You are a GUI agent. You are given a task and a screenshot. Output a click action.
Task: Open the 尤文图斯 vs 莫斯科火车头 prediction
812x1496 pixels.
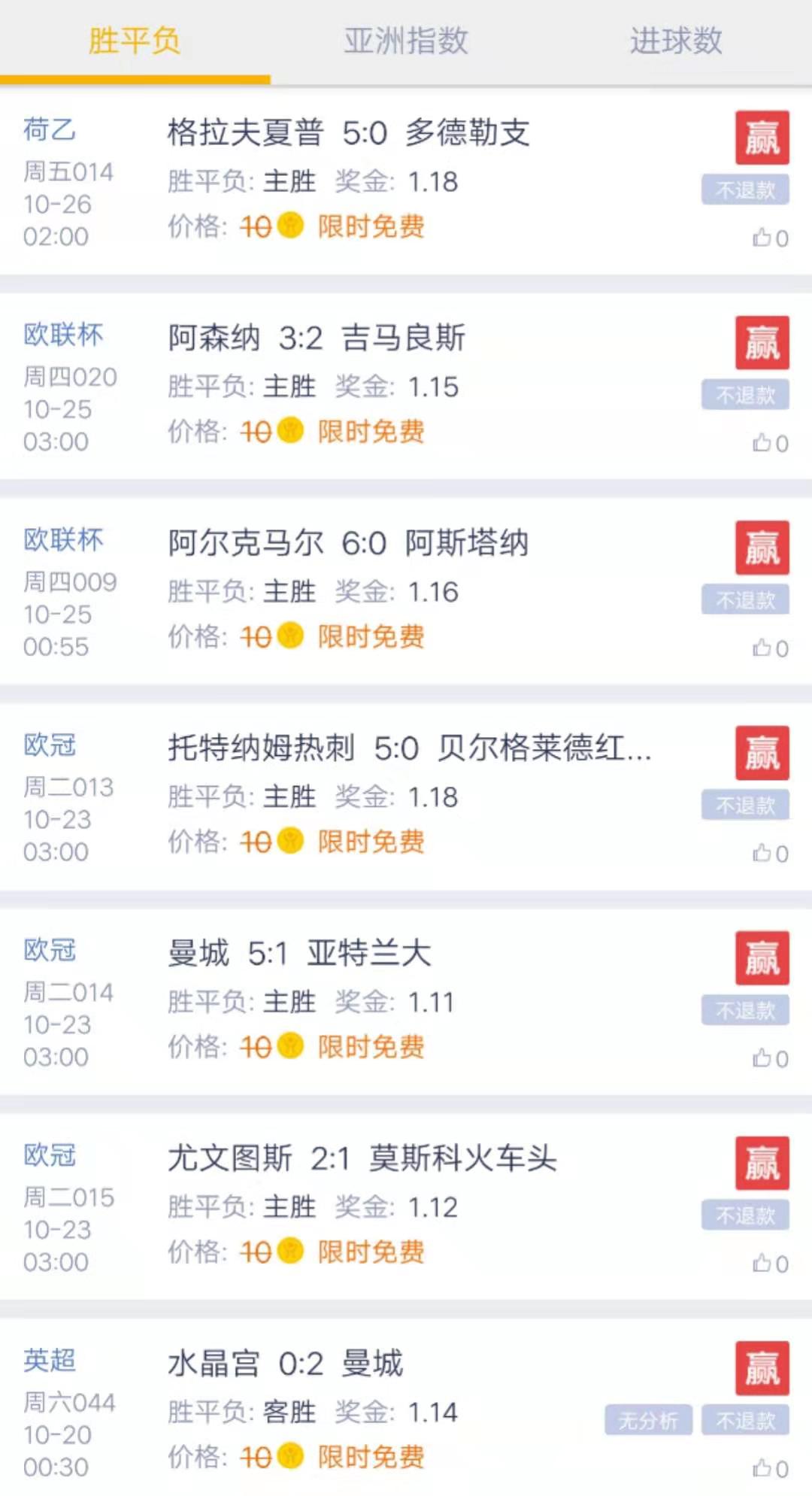(x=362, y=1158)
